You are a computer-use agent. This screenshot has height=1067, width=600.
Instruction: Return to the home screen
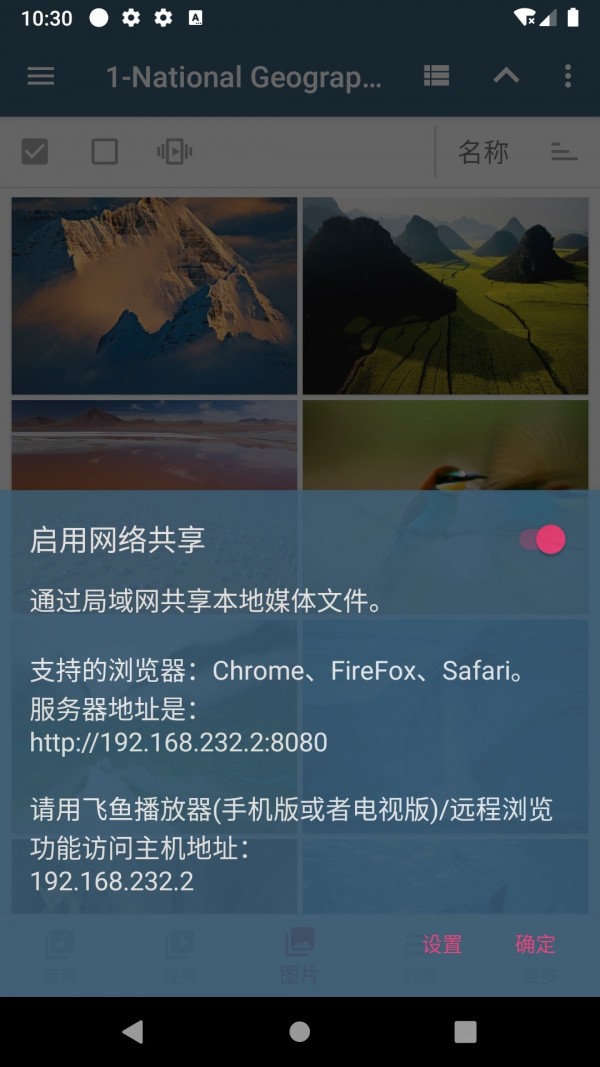(x=300, y=1032)
